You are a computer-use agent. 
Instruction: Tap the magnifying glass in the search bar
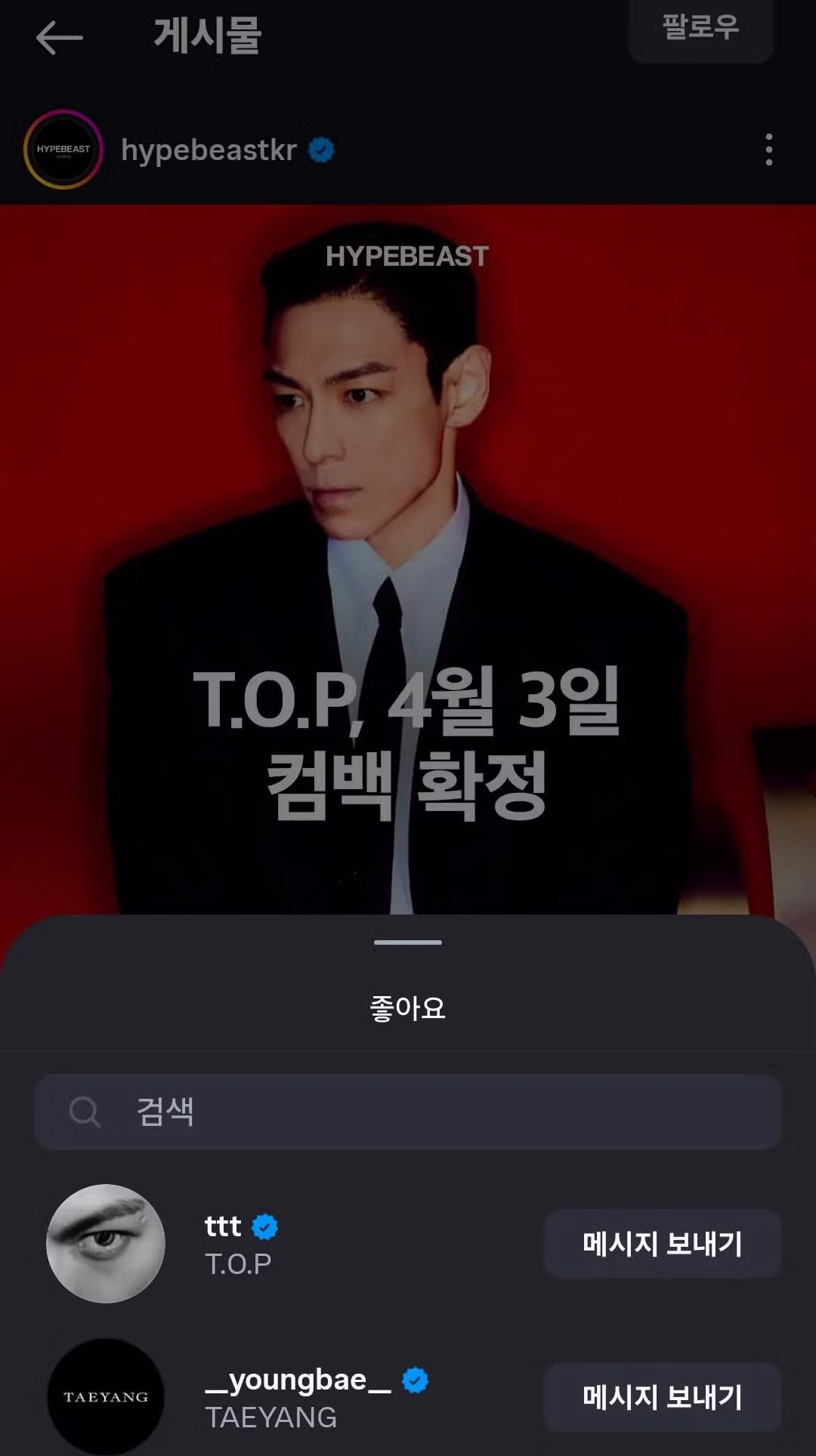85,1112
